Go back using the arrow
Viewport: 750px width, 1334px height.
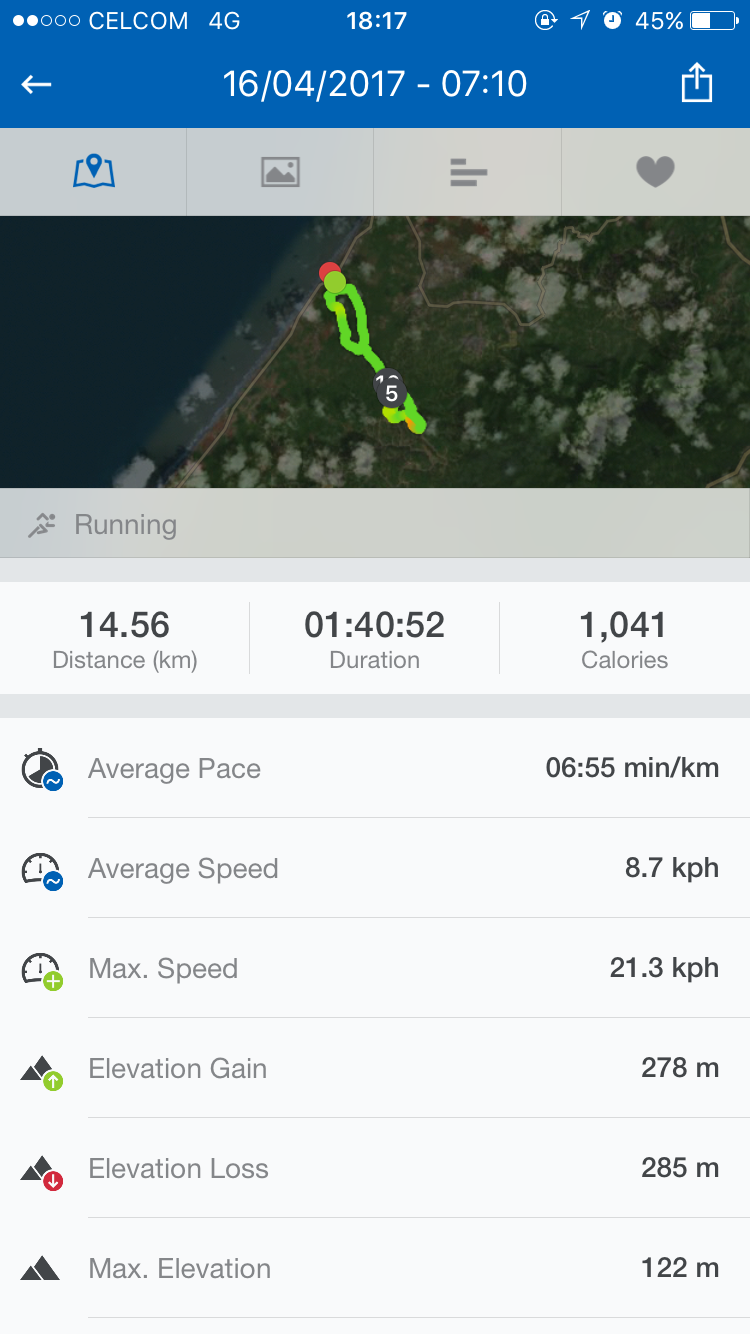point(37,84)
